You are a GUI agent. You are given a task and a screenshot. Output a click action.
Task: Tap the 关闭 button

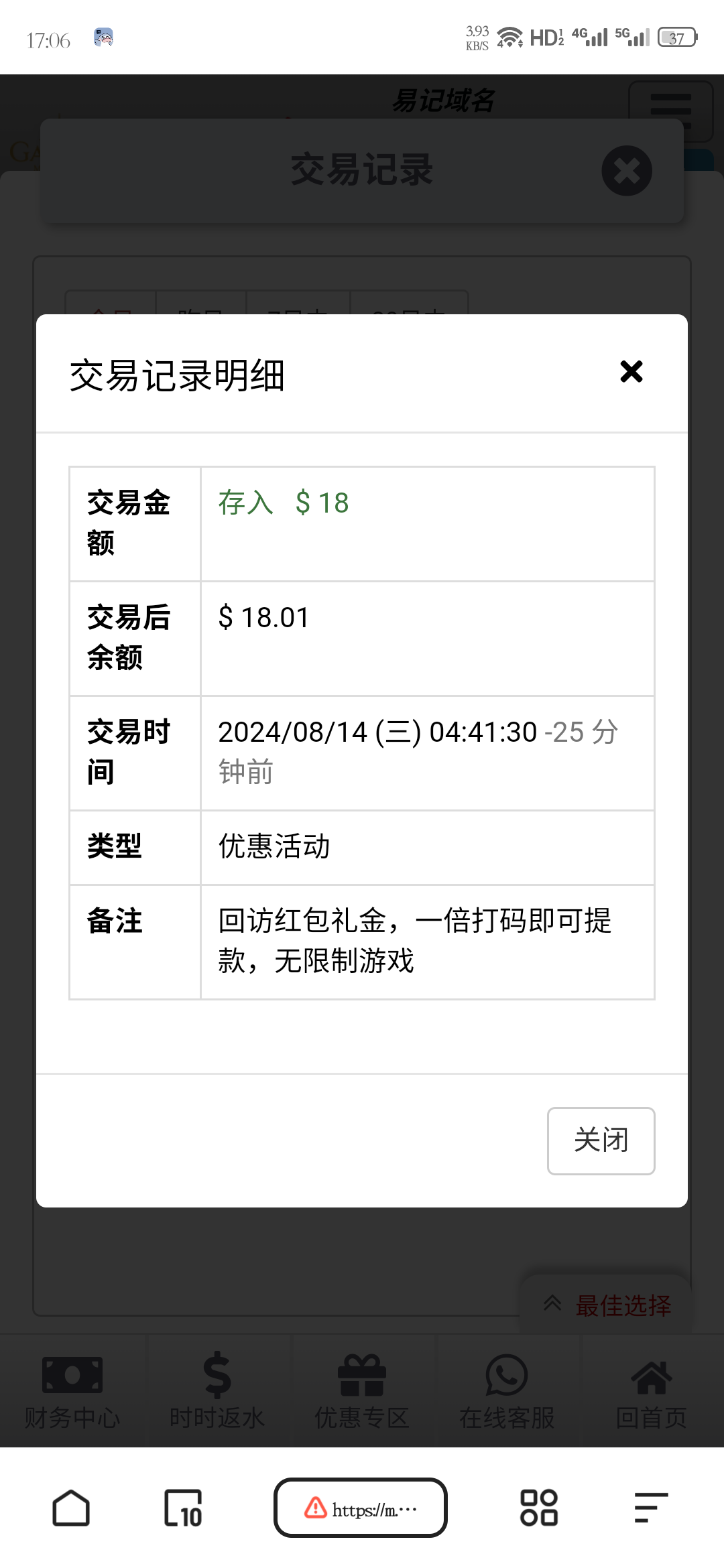(x=601, y=1140)
